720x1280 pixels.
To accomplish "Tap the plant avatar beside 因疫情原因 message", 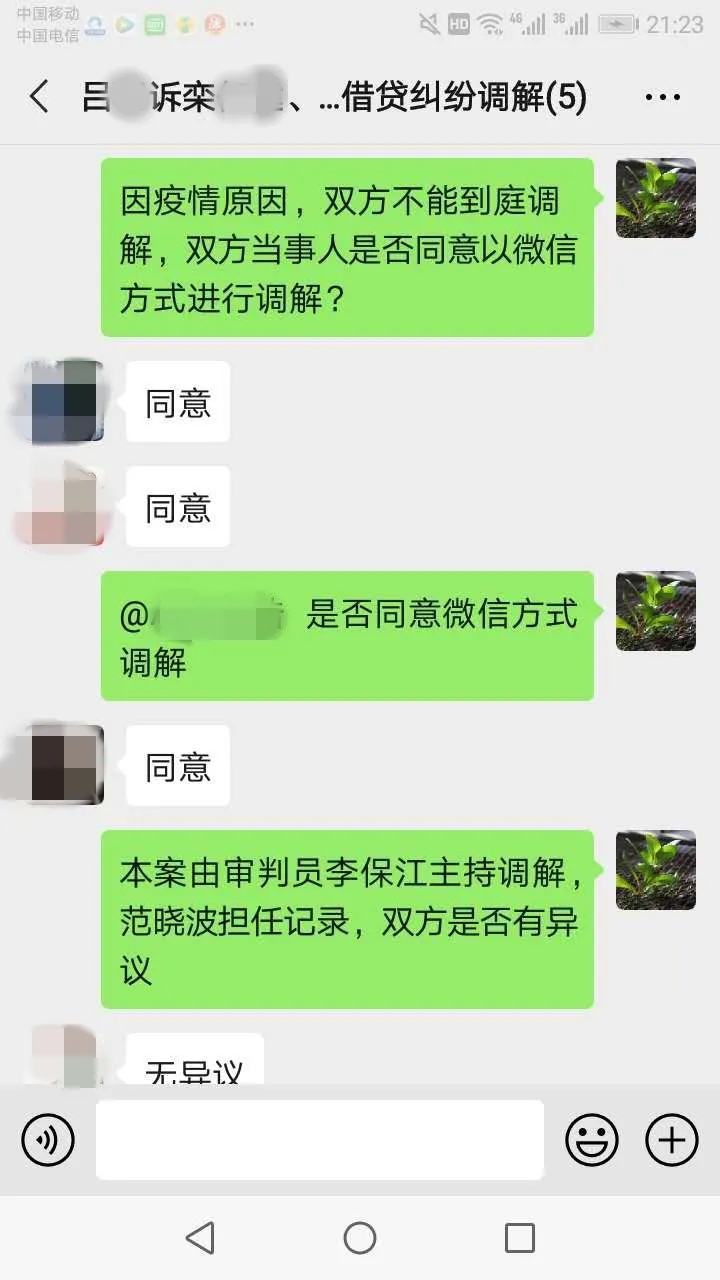I will point(655,198).
